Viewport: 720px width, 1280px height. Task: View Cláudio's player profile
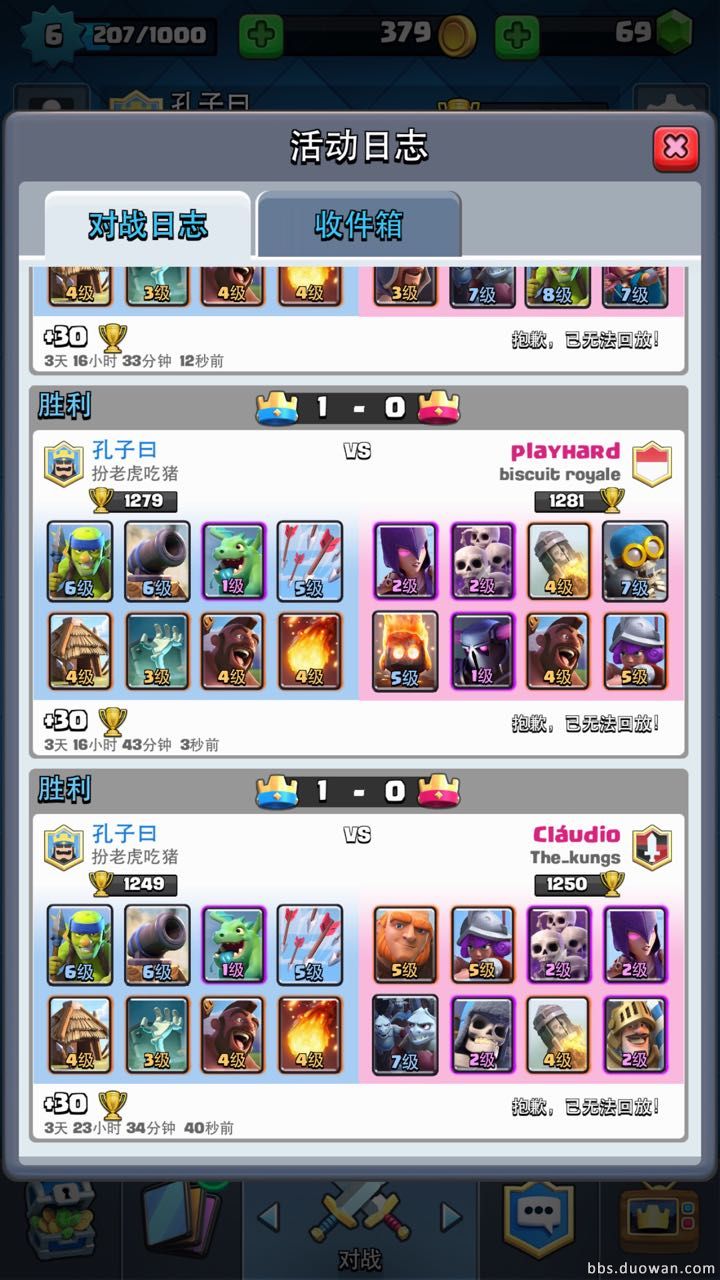click(576, 835)
